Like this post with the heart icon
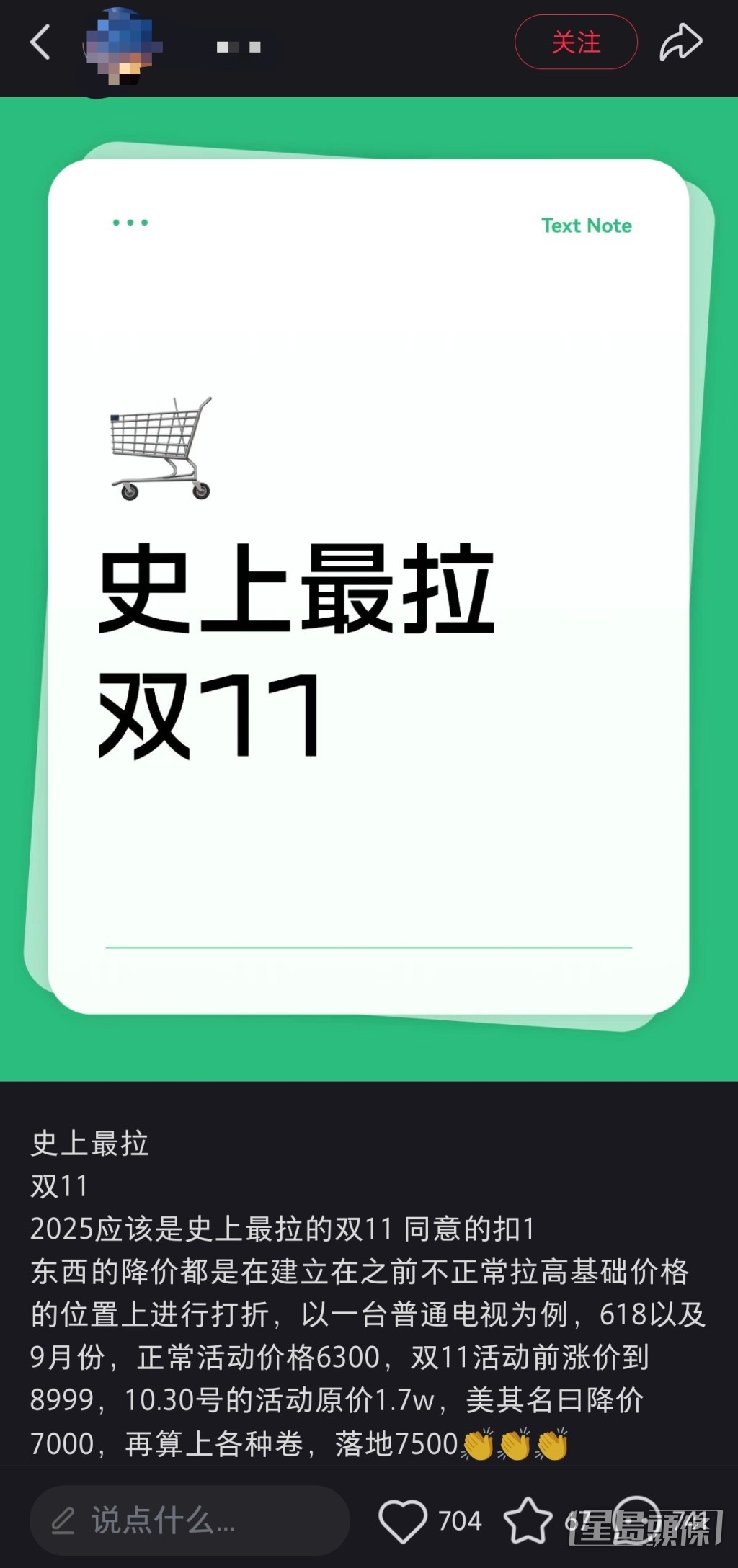738x1568 pixels. point(403,1520)
